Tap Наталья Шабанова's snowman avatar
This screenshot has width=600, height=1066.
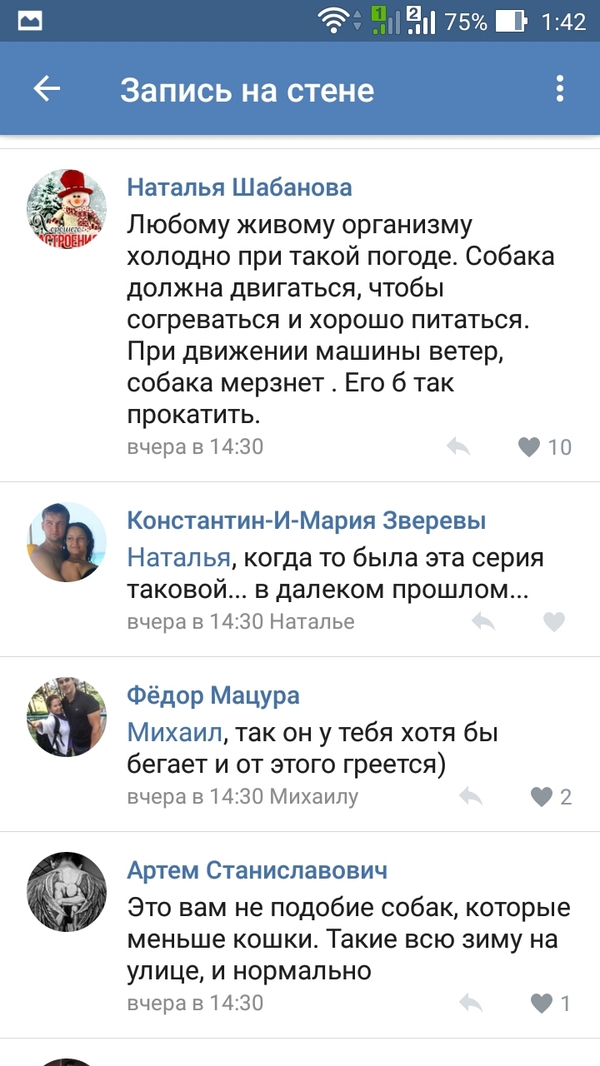66,210
